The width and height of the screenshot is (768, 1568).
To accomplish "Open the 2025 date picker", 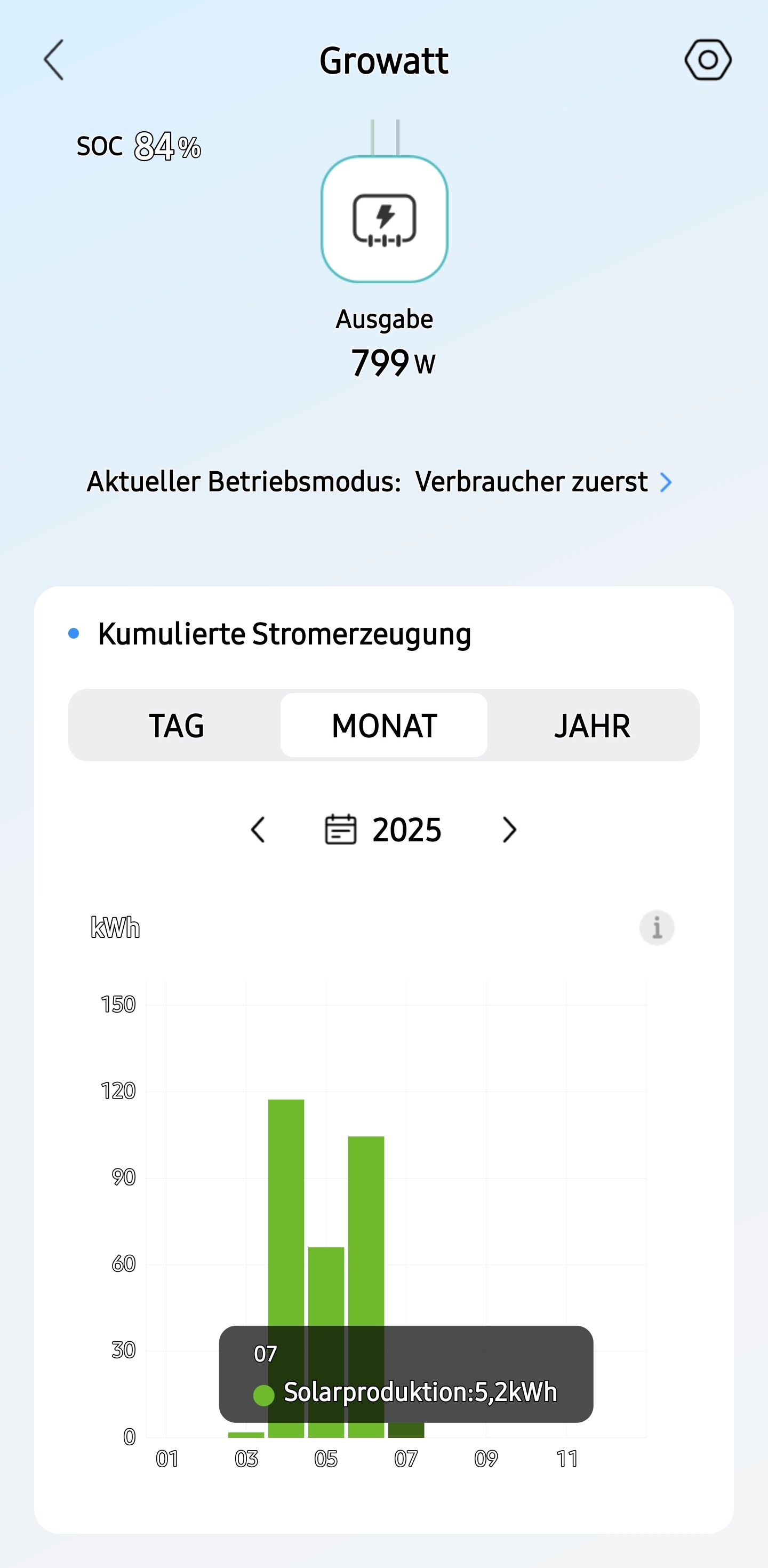I will (383, 830).
